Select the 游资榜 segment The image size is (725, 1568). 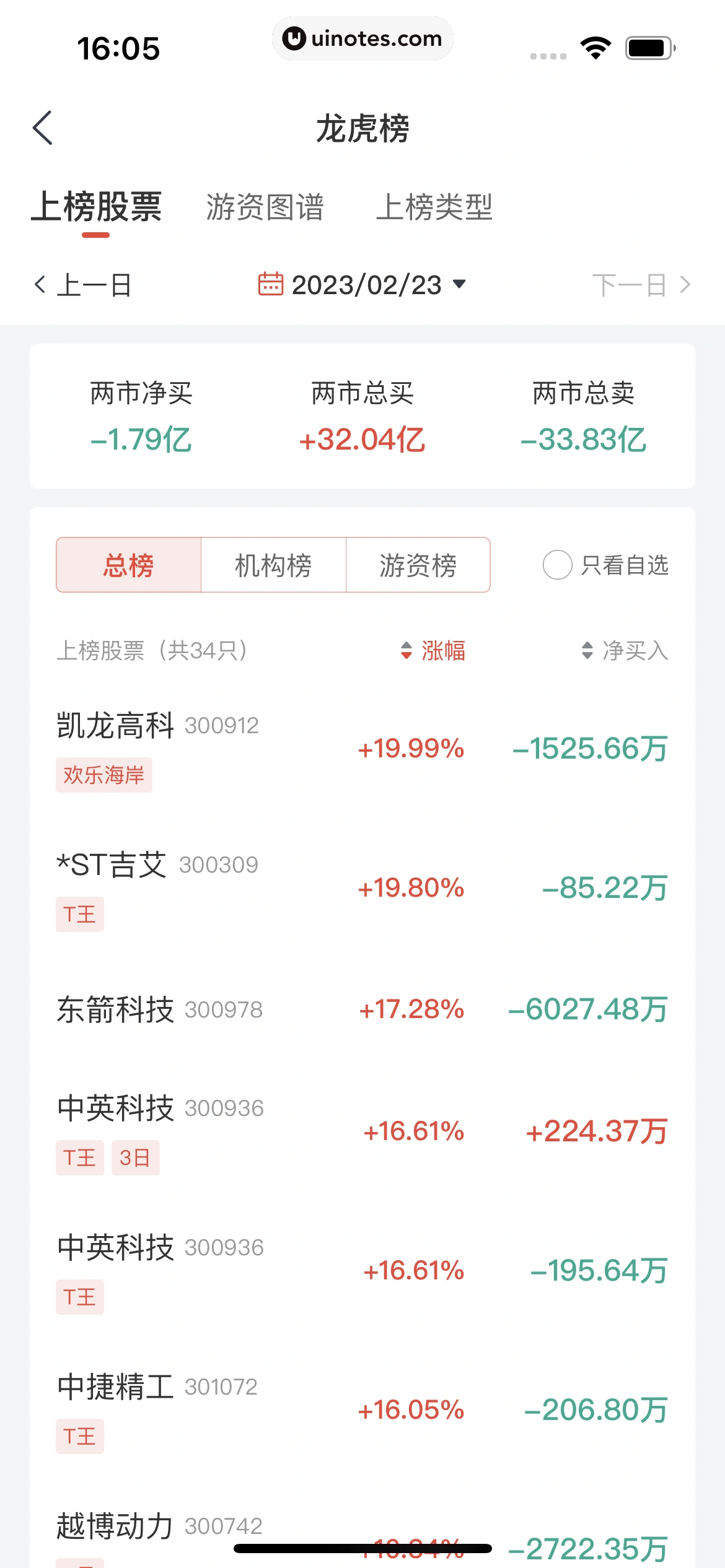pyautogui.click(x=418, y=565)
